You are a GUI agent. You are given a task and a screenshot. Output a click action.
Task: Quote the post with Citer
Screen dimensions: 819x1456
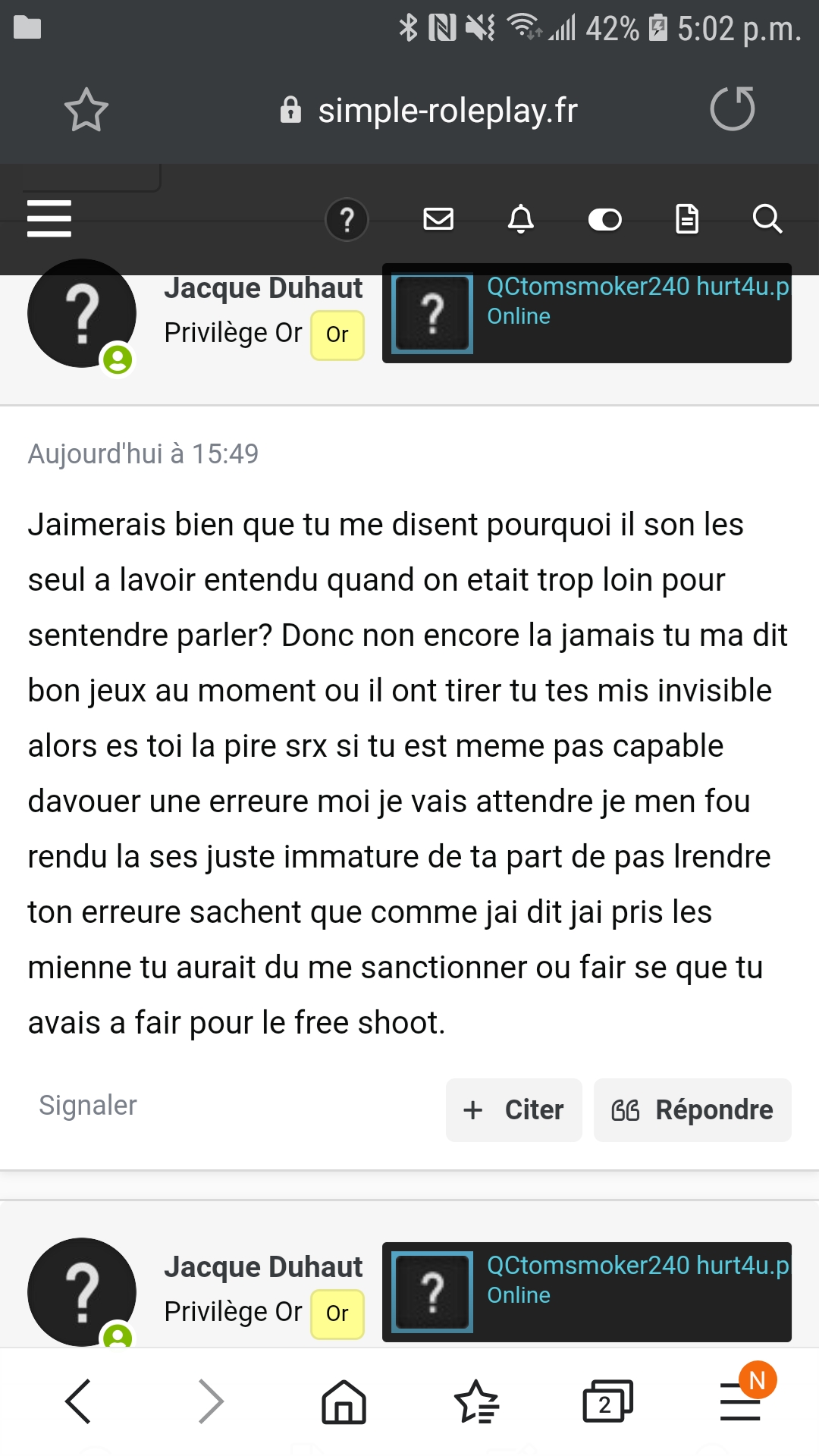click(x=514, y=1110)
